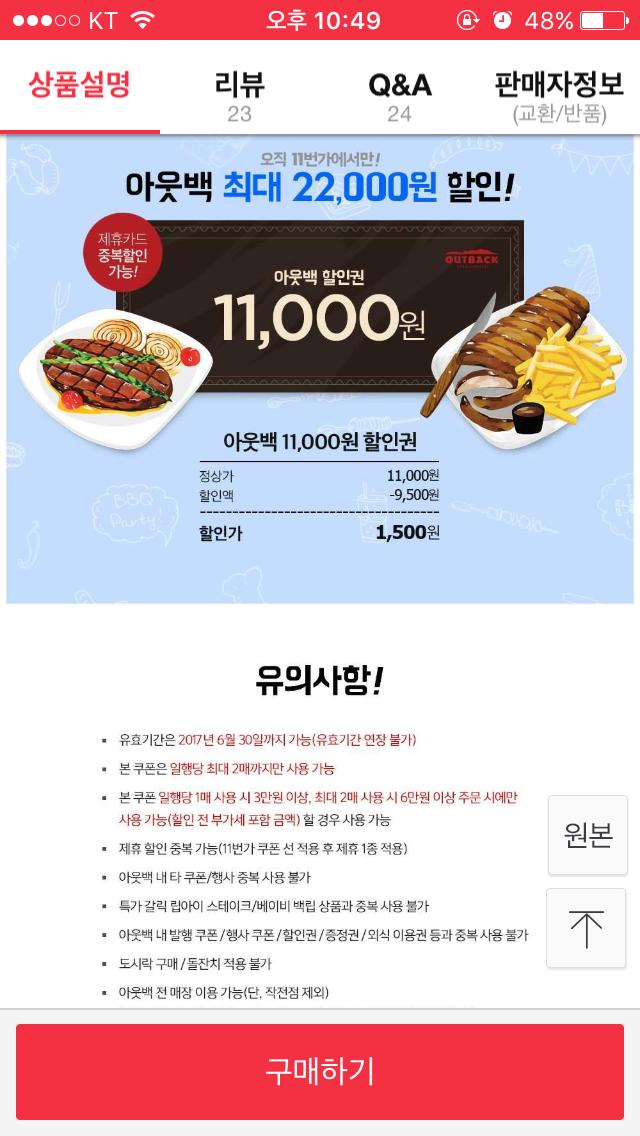Tap the 원본 button
The width and height of the screenshot is (640, 1136).
click(x=588, y=835)
